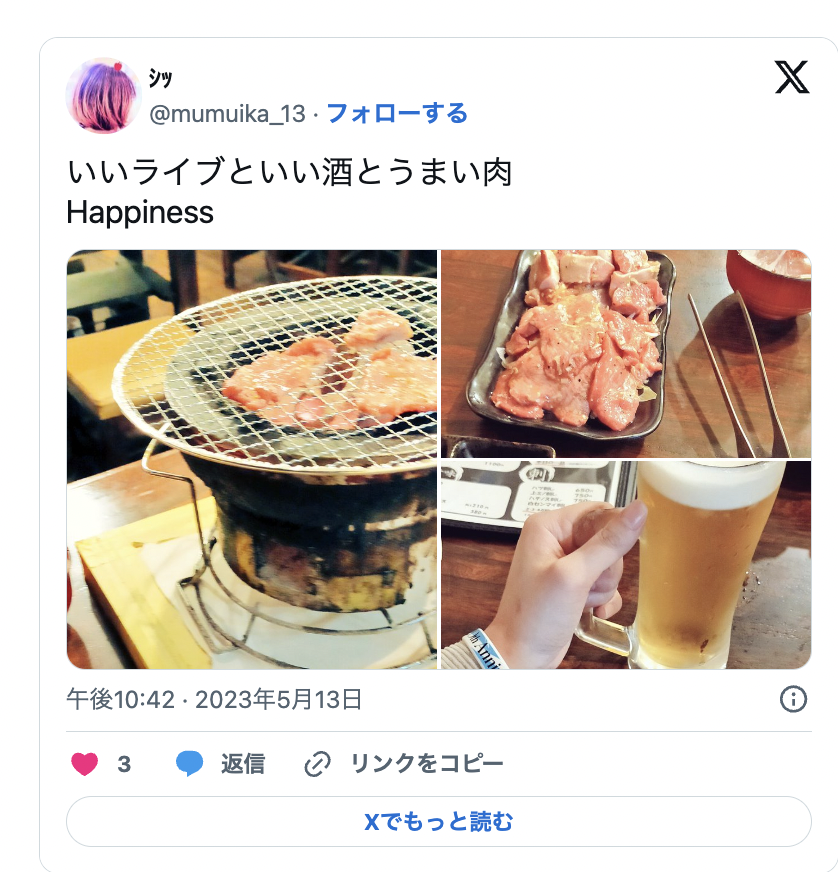
Task: Follow via the フォローする link
Action: point(397,113)
